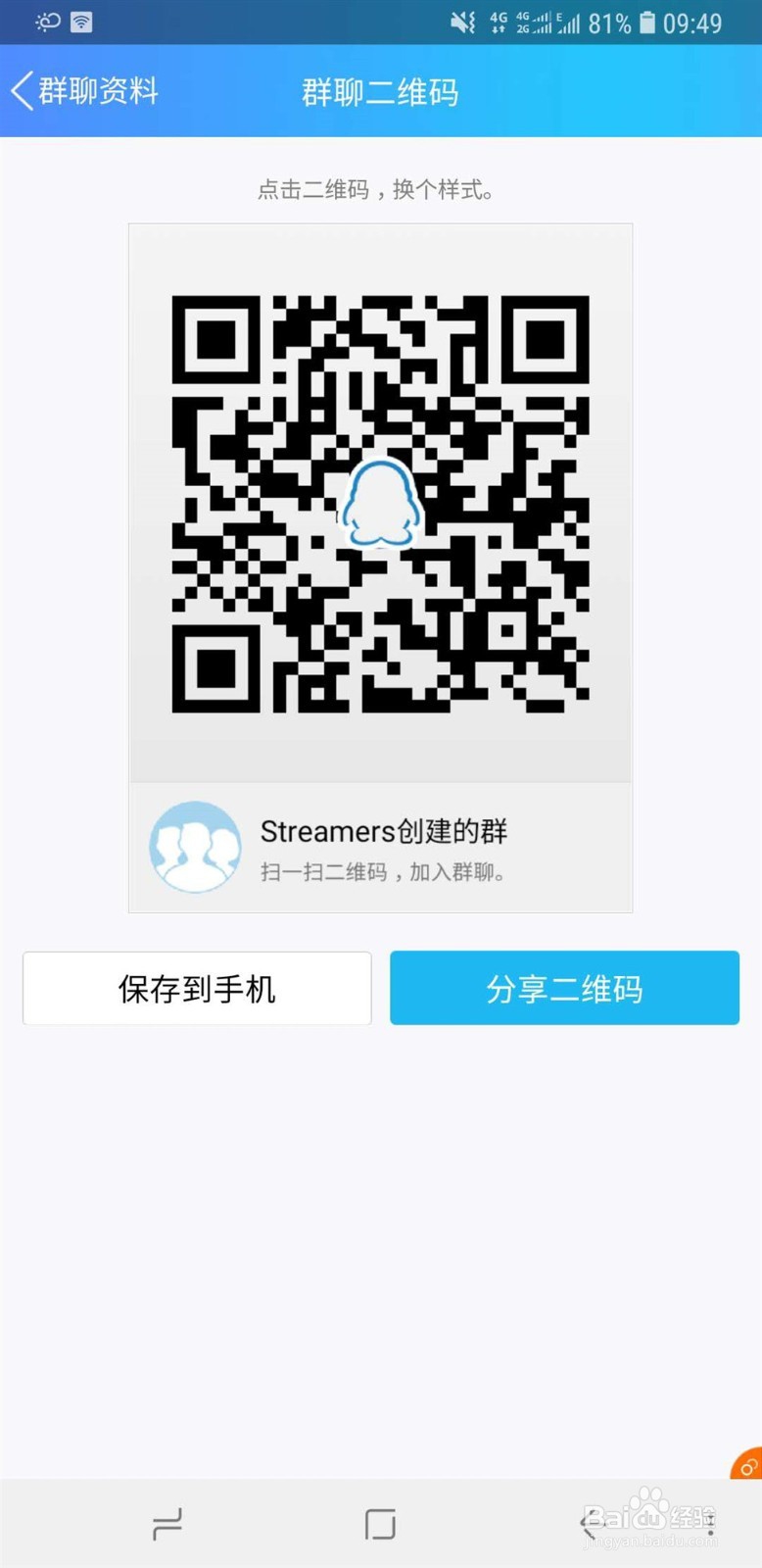The height and width of the screenshot is (1568, 762).
Task: Share the group QR code via 分享二维码
Action: pos(564,988)
